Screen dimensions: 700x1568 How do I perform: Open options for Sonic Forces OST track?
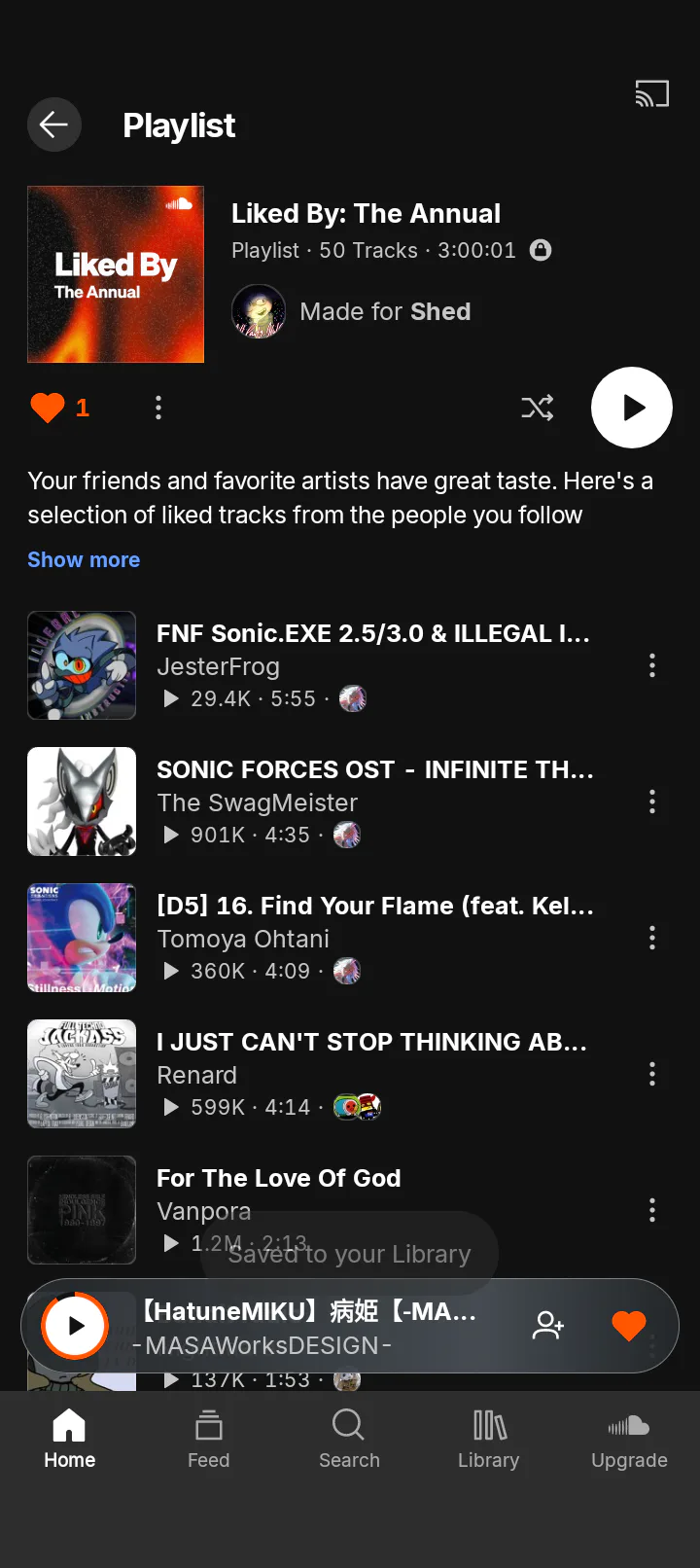pyautogui.click(x=652, y=802)
